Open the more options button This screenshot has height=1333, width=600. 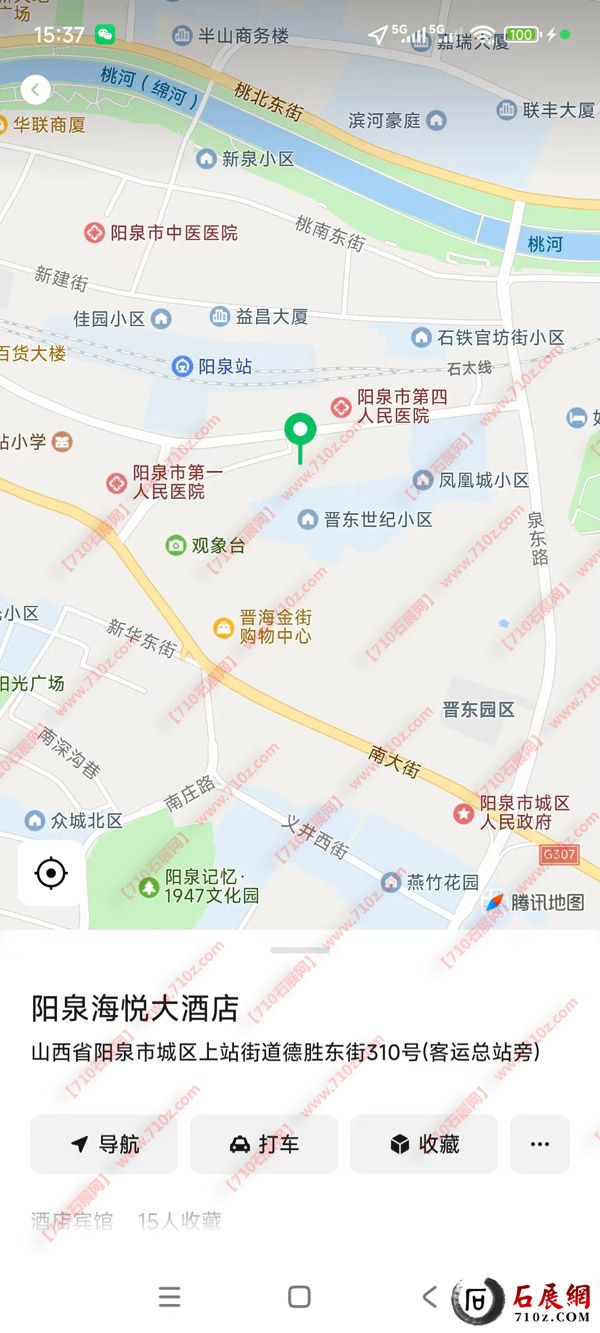(540, 1144)
